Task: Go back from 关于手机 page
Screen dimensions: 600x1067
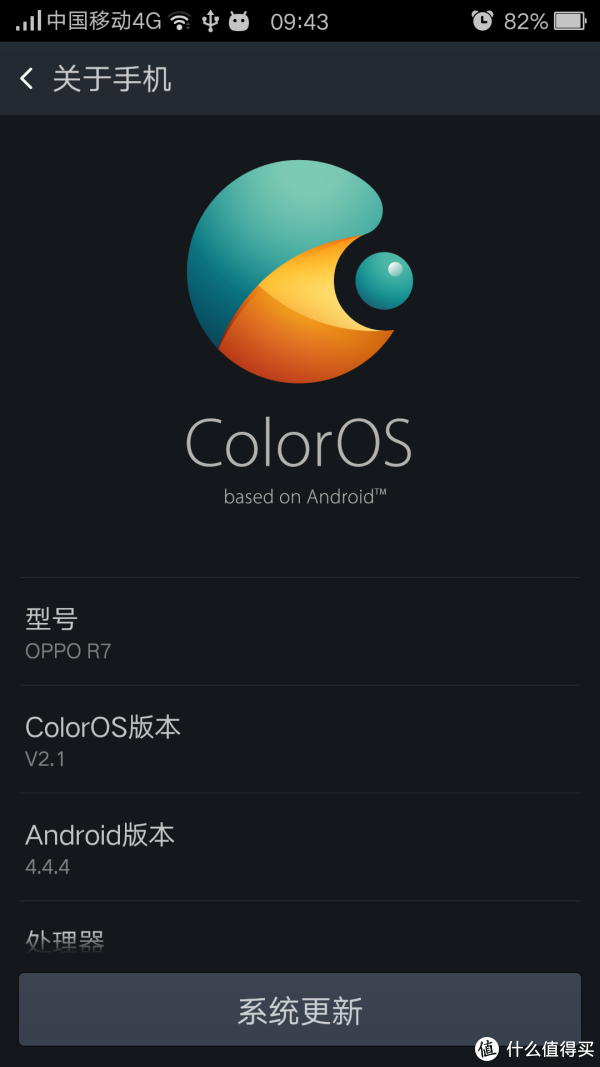Action: pos(27,79)
